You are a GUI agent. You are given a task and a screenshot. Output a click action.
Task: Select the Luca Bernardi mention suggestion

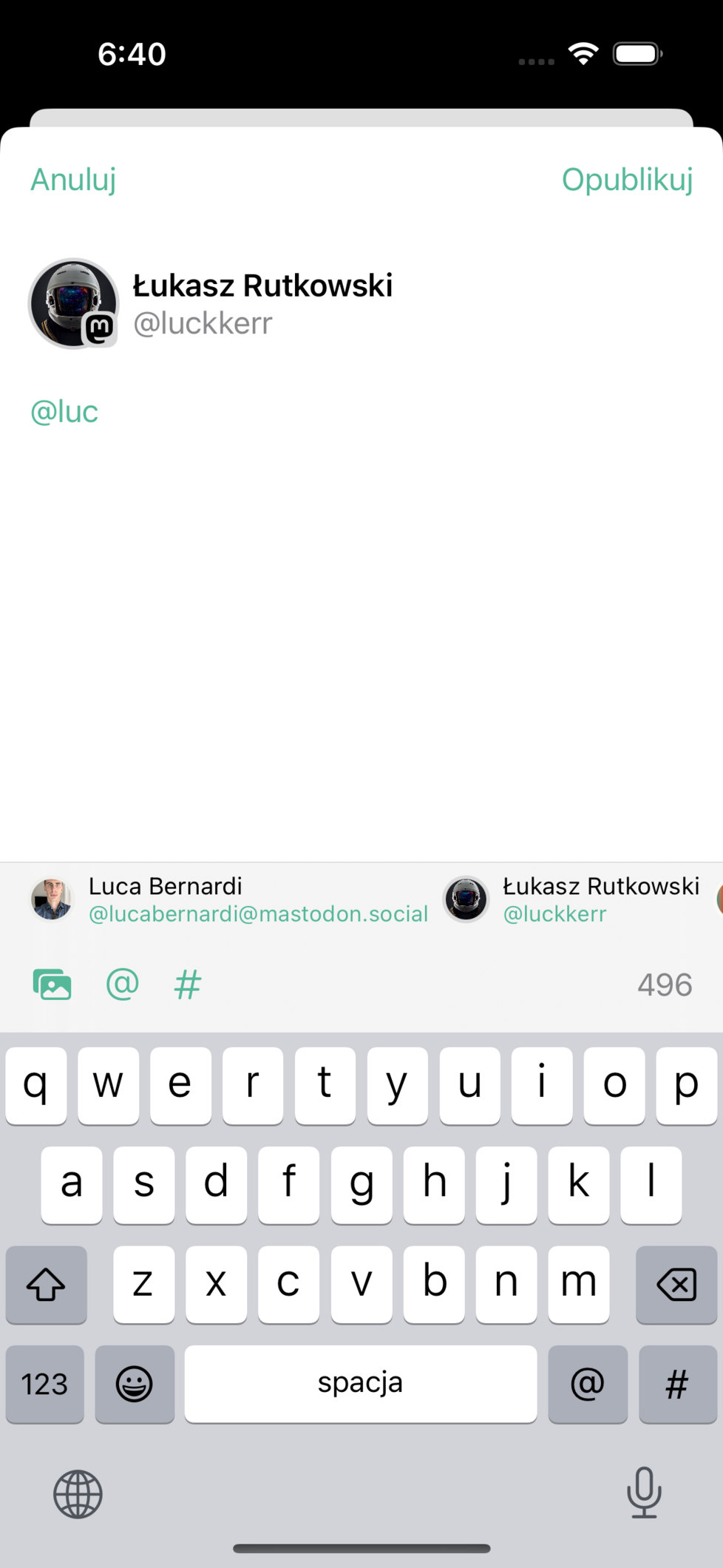pyautogui.click(x=229, y=899)
